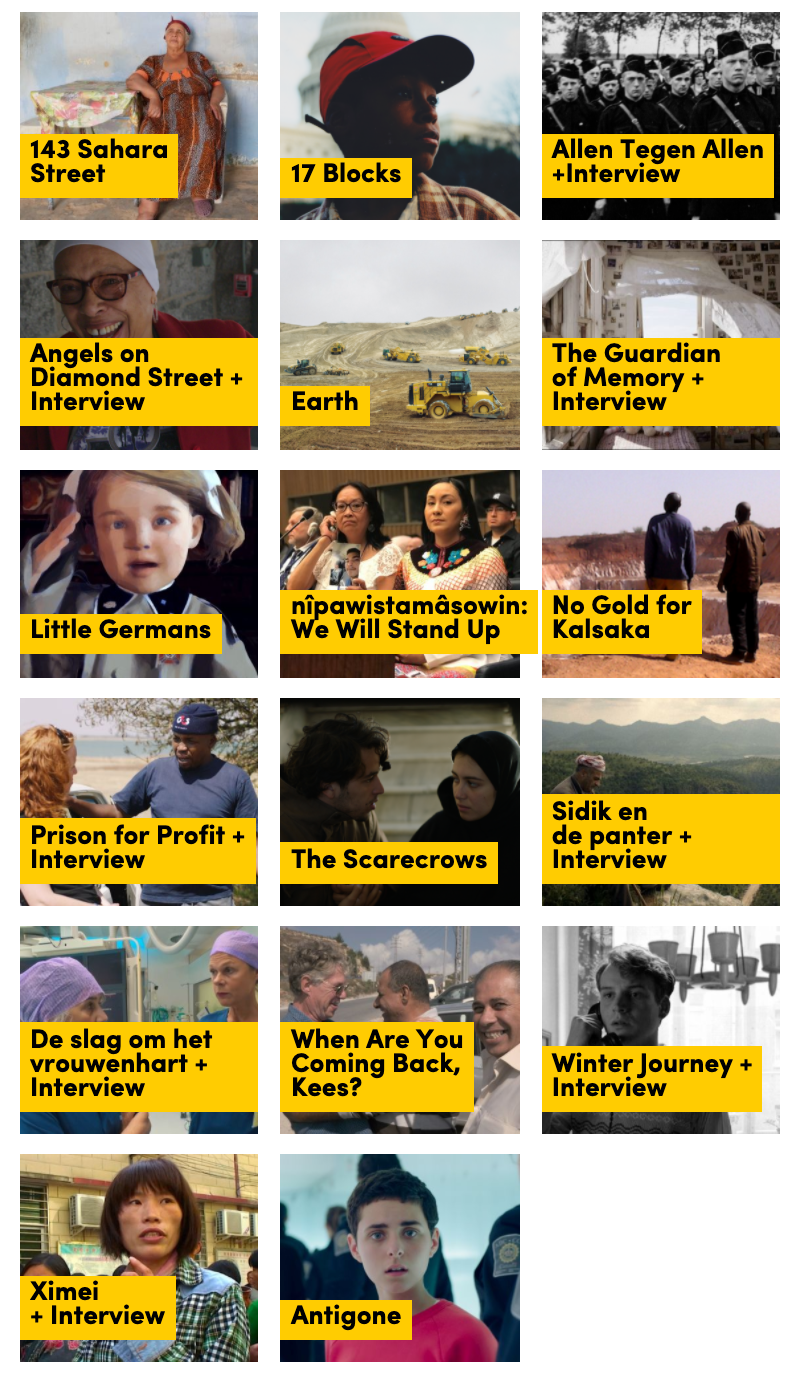Viewport: 806px width, 1382px height.
Task: View Sidik en de panter + Interview
Action: tap(660, 801)
